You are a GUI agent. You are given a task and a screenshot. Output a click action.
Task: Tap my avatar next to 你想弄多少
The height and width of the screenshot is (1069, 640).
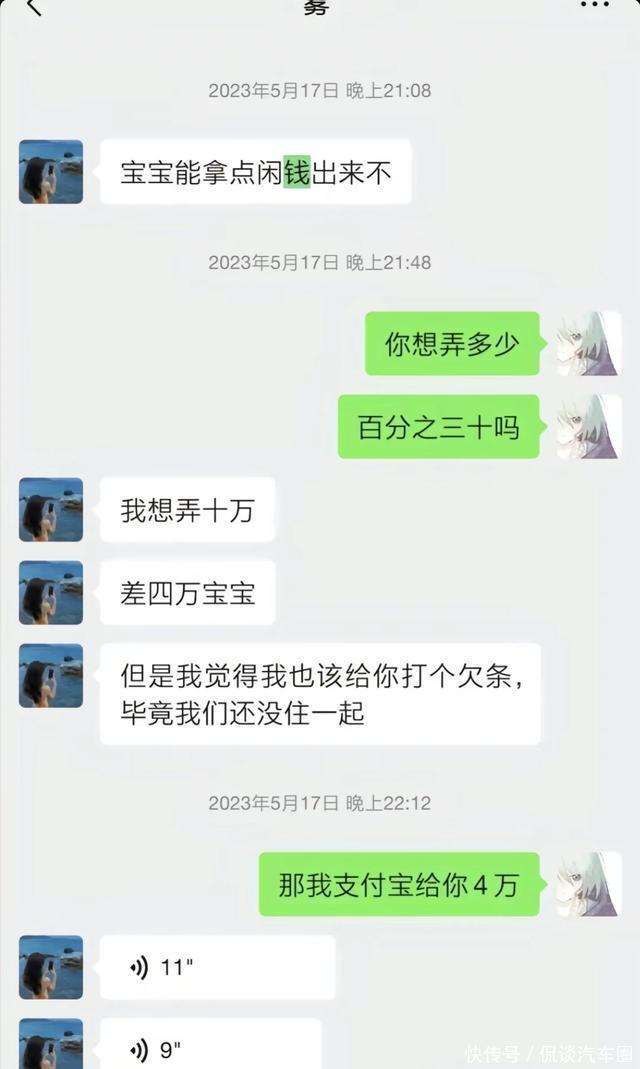point(589,344)
